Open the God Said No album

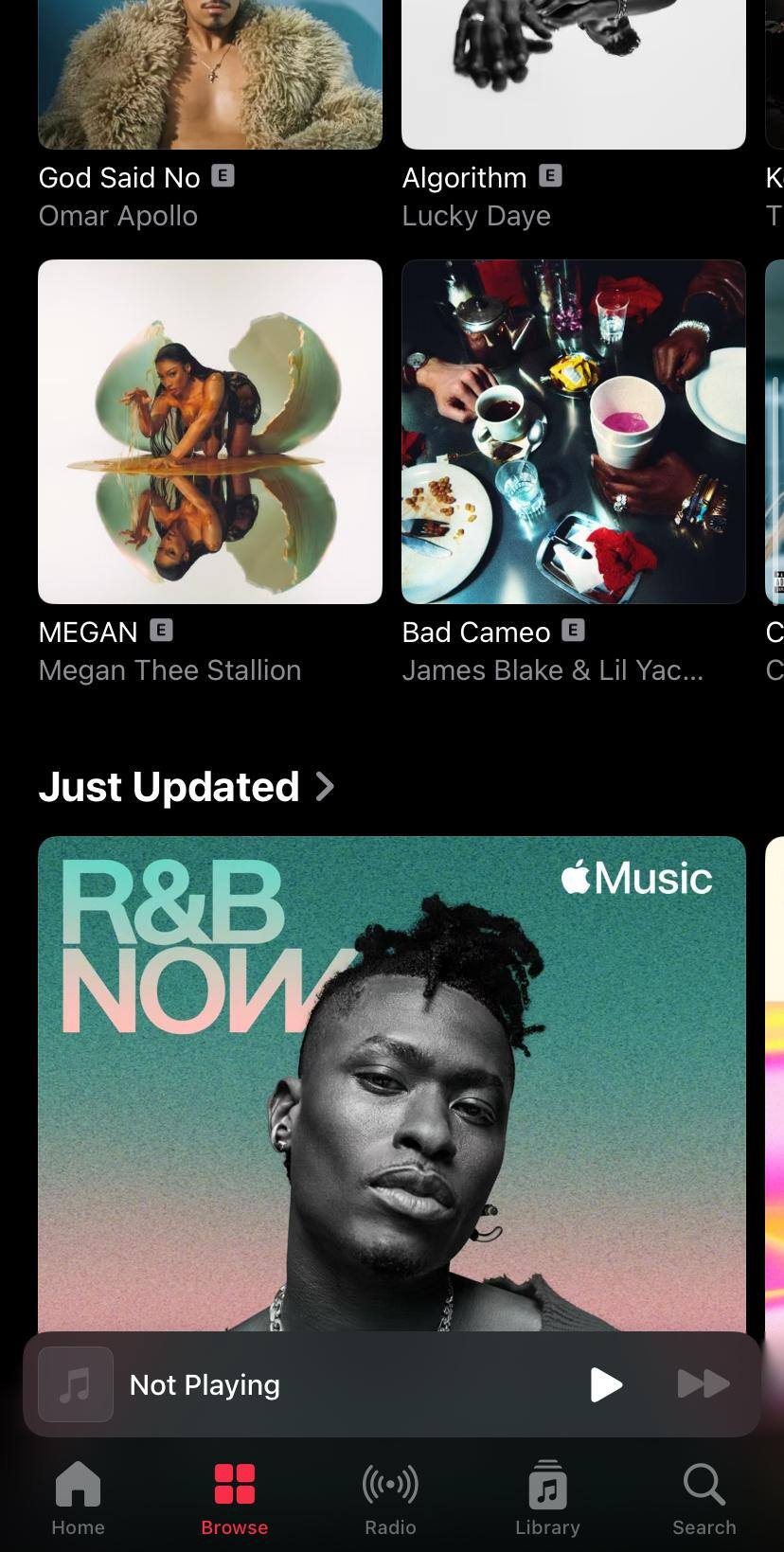pos(209,76)
